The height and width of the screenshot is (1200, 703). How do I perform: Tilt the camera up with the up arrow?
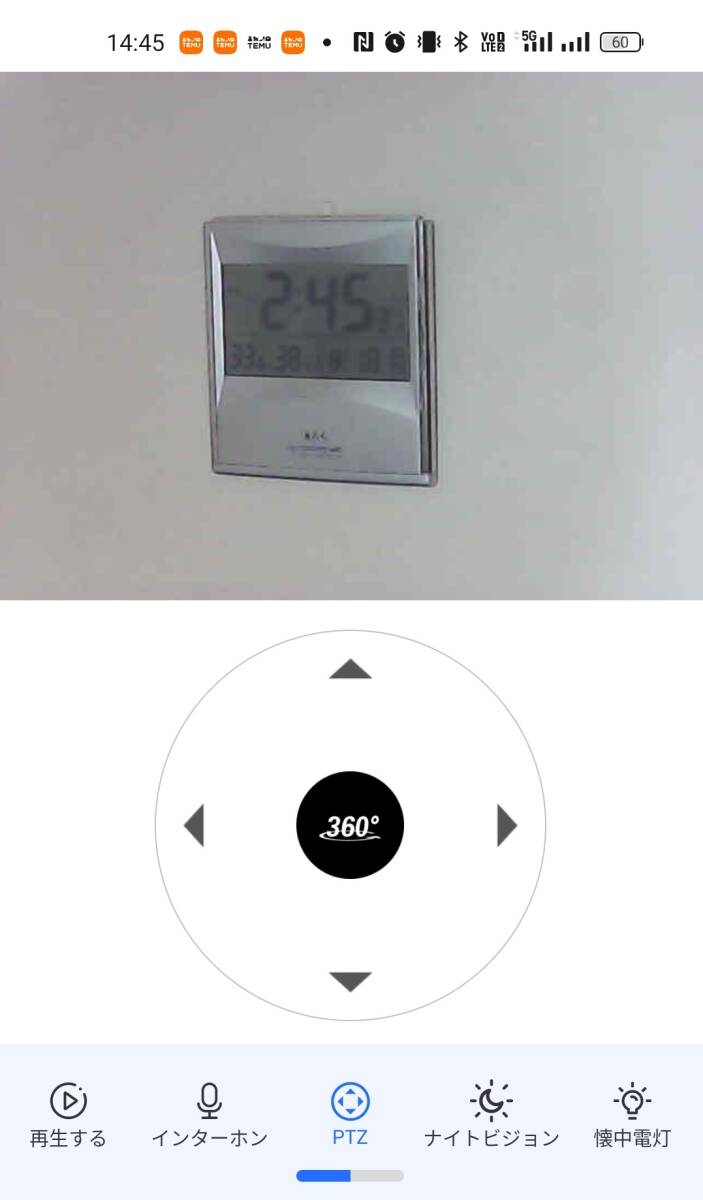click(350, 669)
